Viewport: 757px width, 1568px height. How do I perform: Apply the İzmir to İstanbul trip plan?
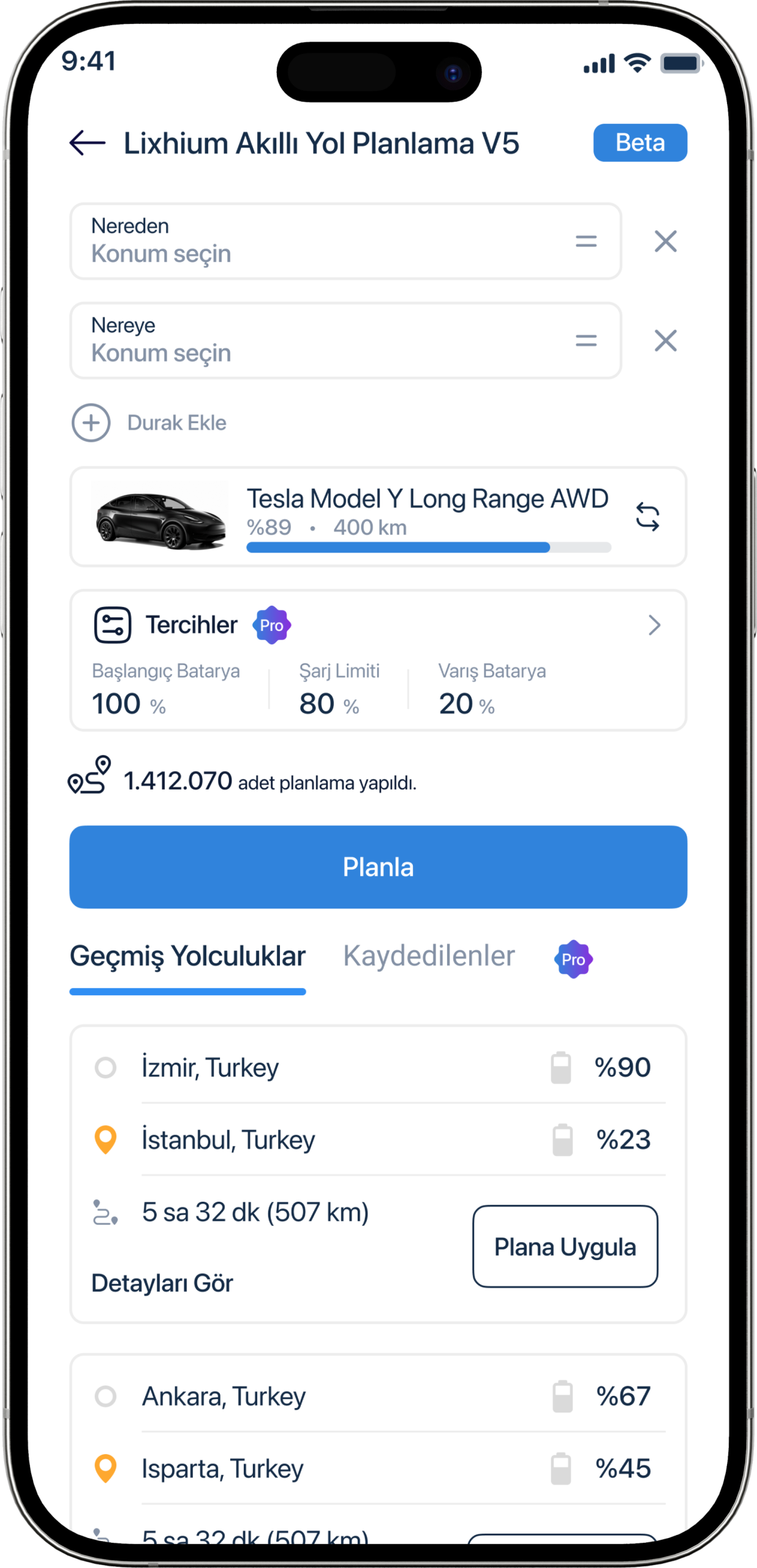(x=565, y=1246)
